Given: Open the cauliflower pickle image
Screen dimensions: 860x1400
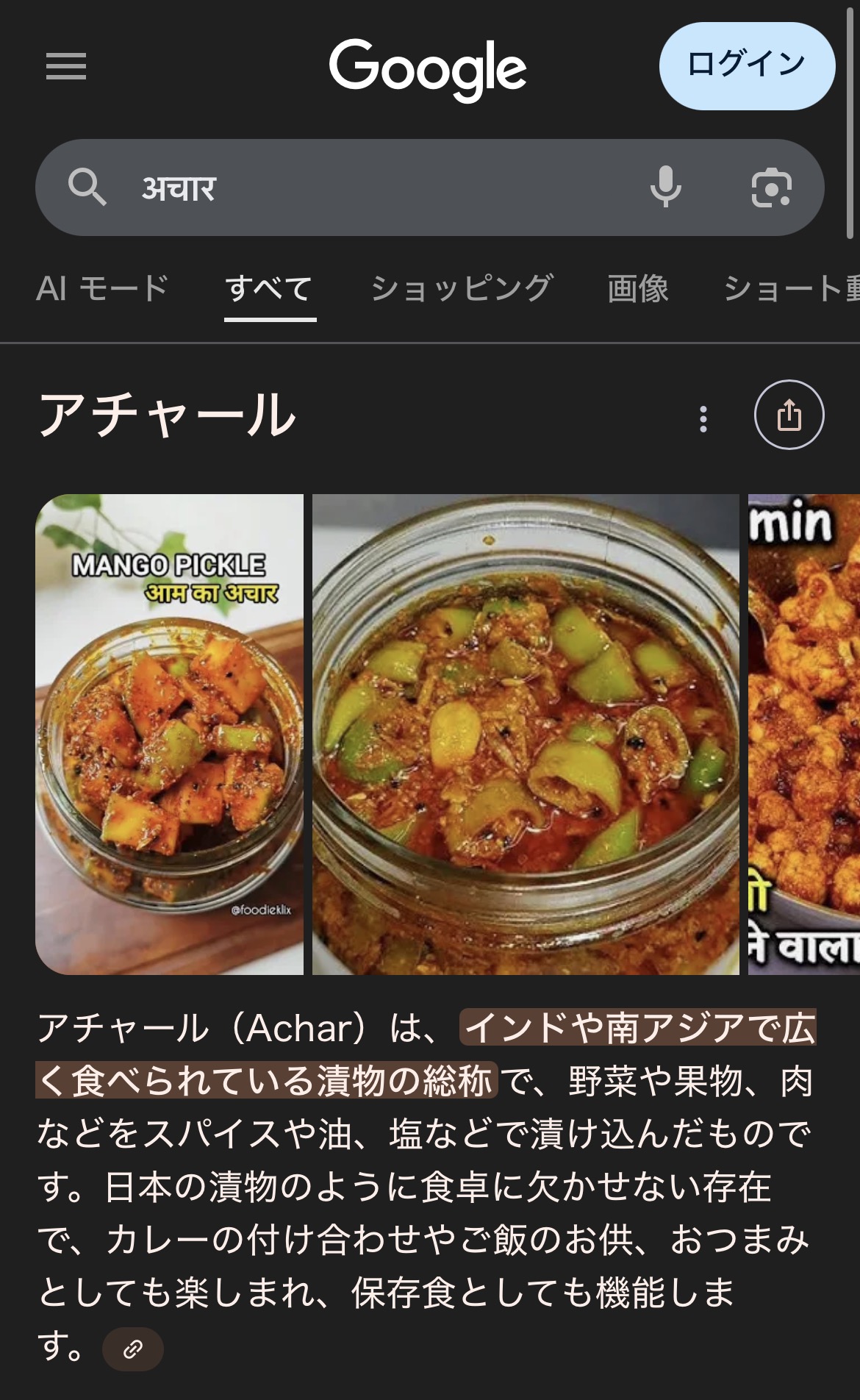Looking at the screenshot, I should 804,734.
